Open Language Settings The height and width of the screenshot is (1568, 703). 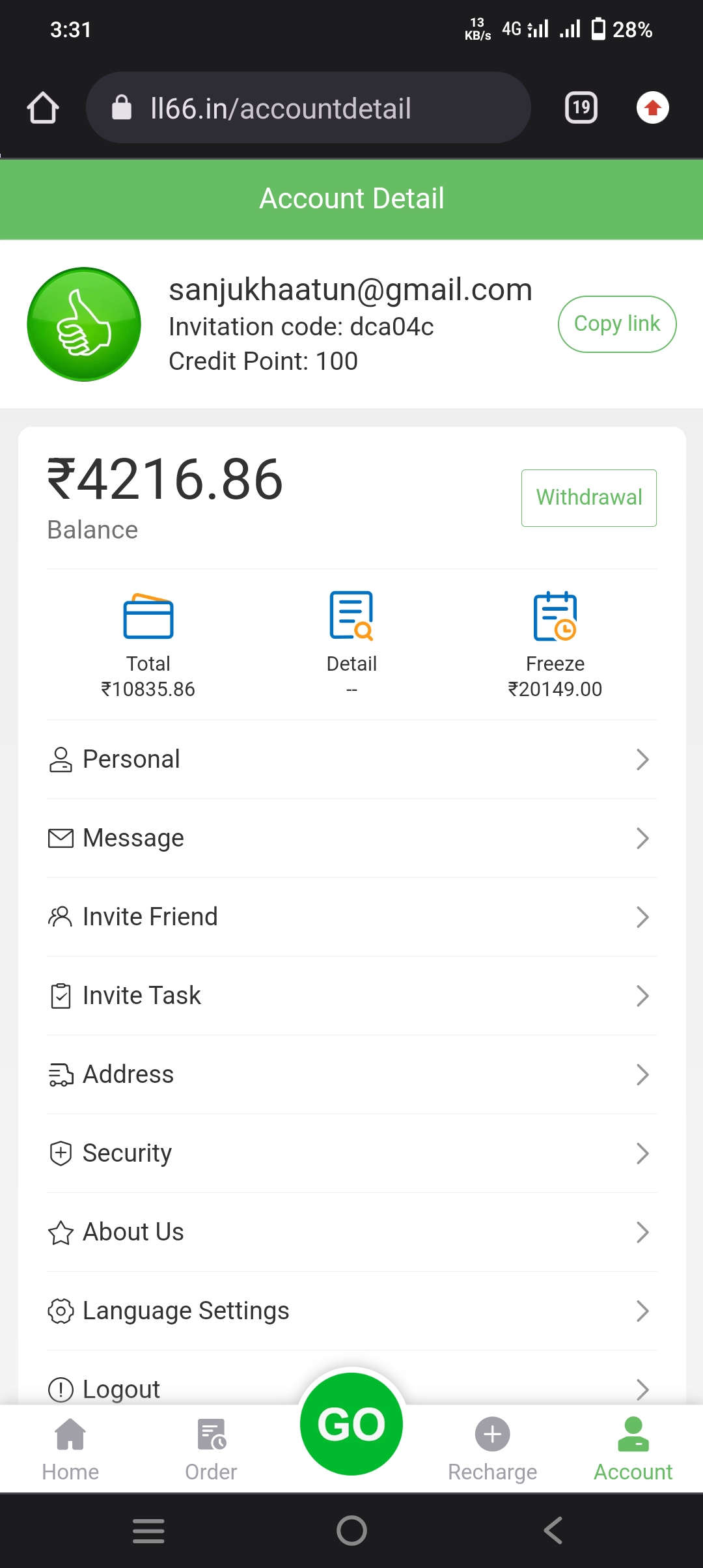tap(351, 1311)
